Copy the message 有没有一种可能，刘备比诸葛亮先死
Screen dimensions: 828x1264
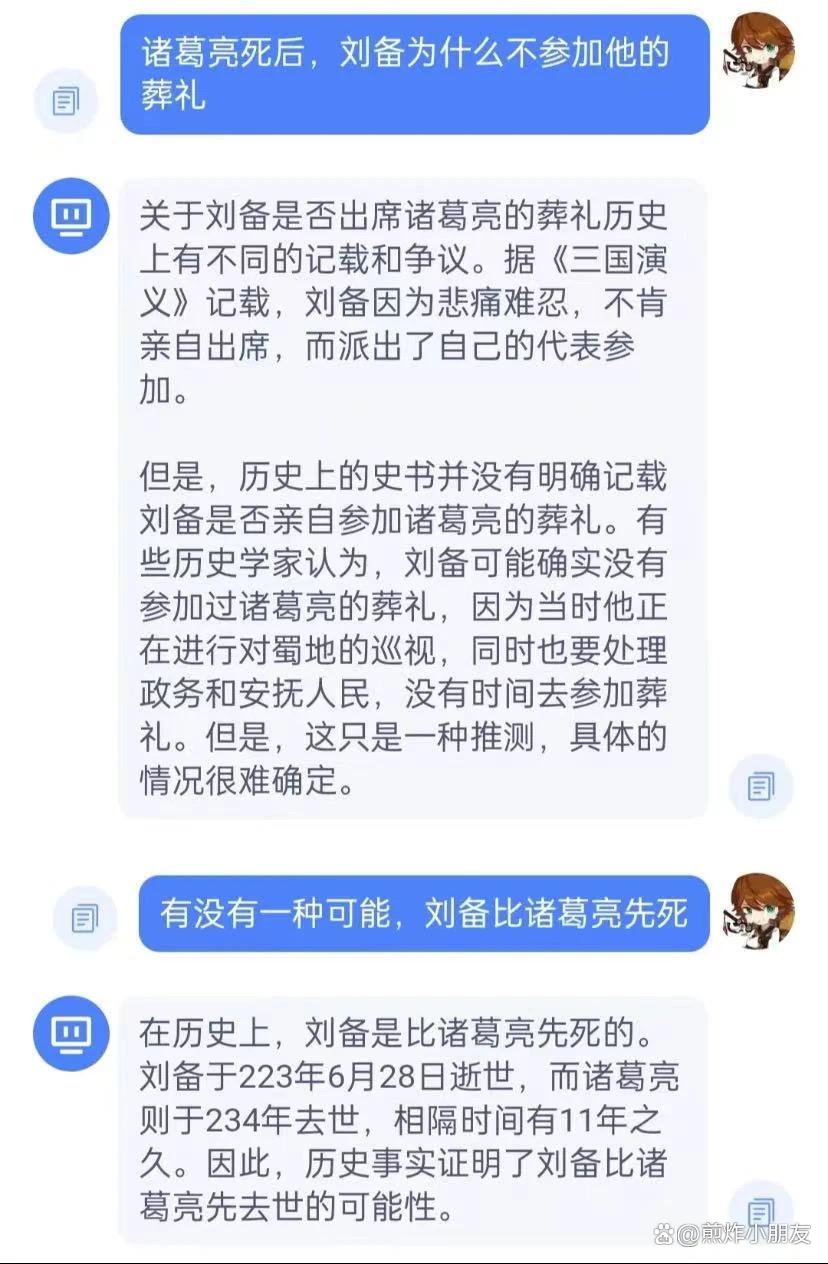click(85, 917)
